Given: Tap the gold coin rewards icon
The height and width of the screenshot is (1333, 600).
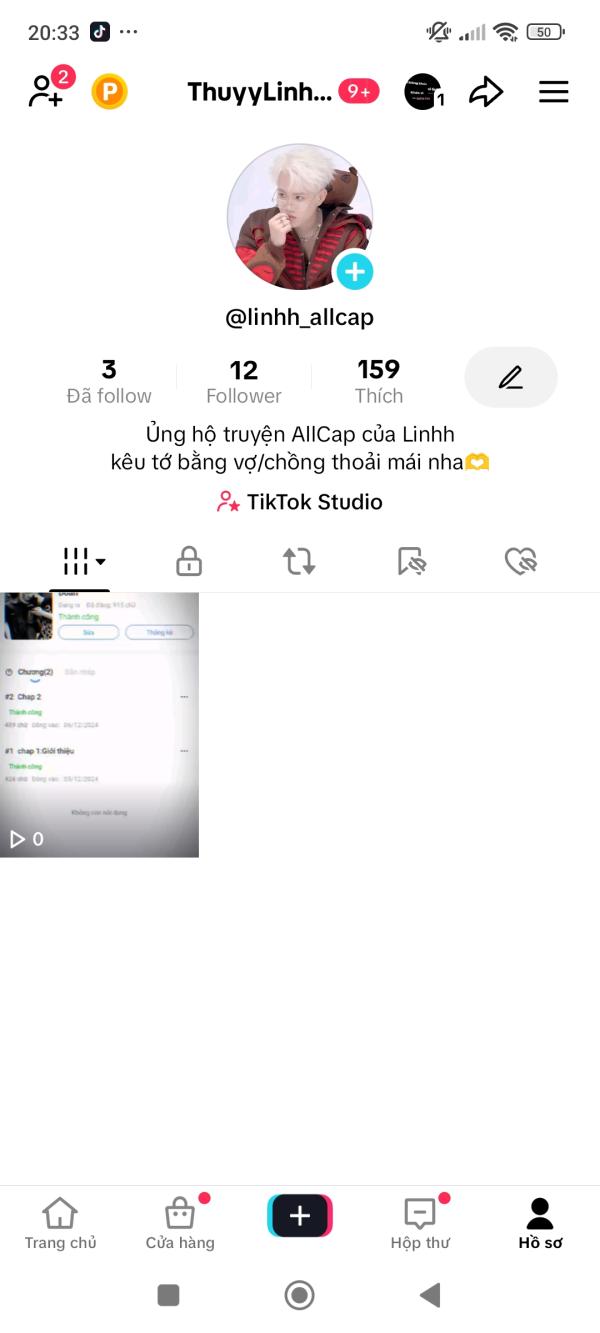Looking at the screenshot, I should (109, 93).
